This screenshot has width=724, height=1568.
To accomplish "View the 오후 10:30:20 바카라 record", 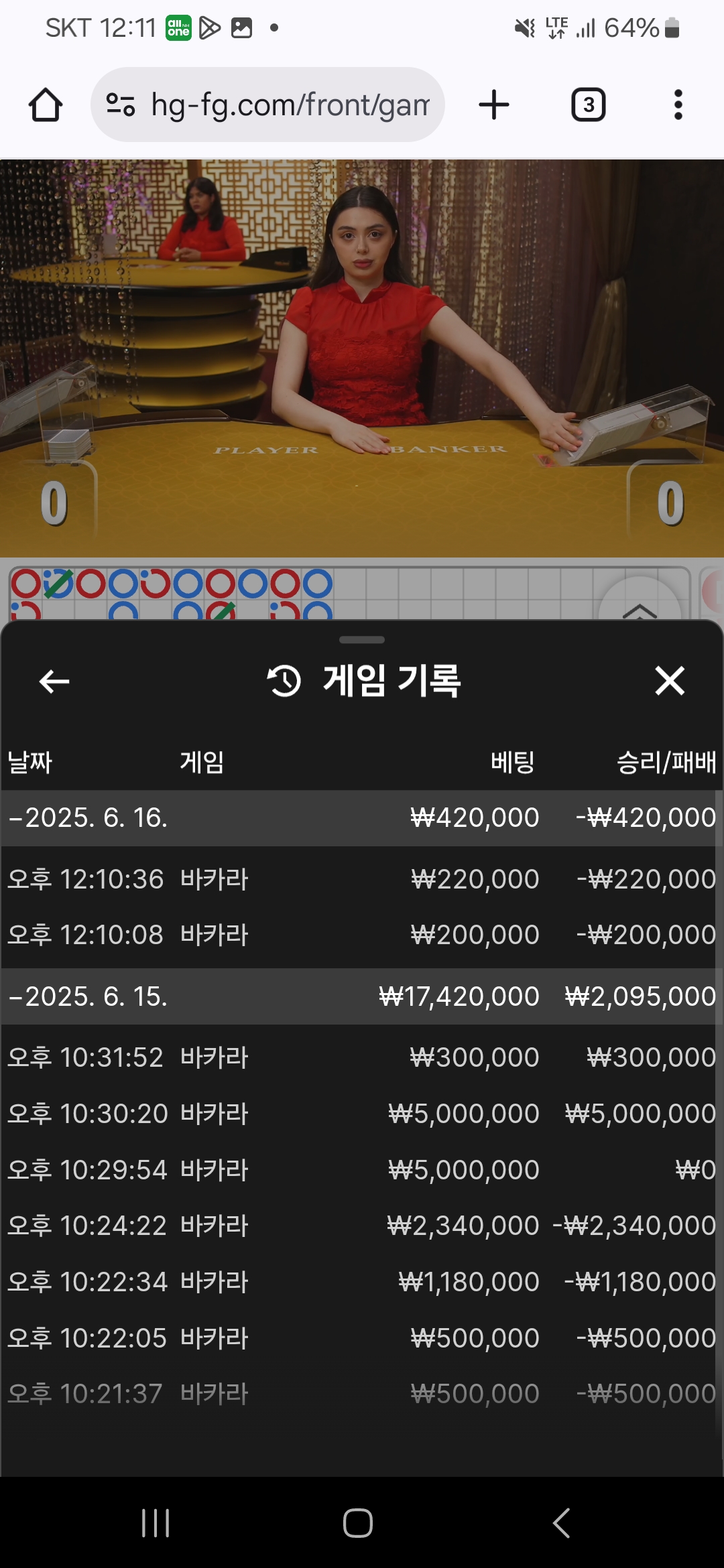I will 361,1114.
